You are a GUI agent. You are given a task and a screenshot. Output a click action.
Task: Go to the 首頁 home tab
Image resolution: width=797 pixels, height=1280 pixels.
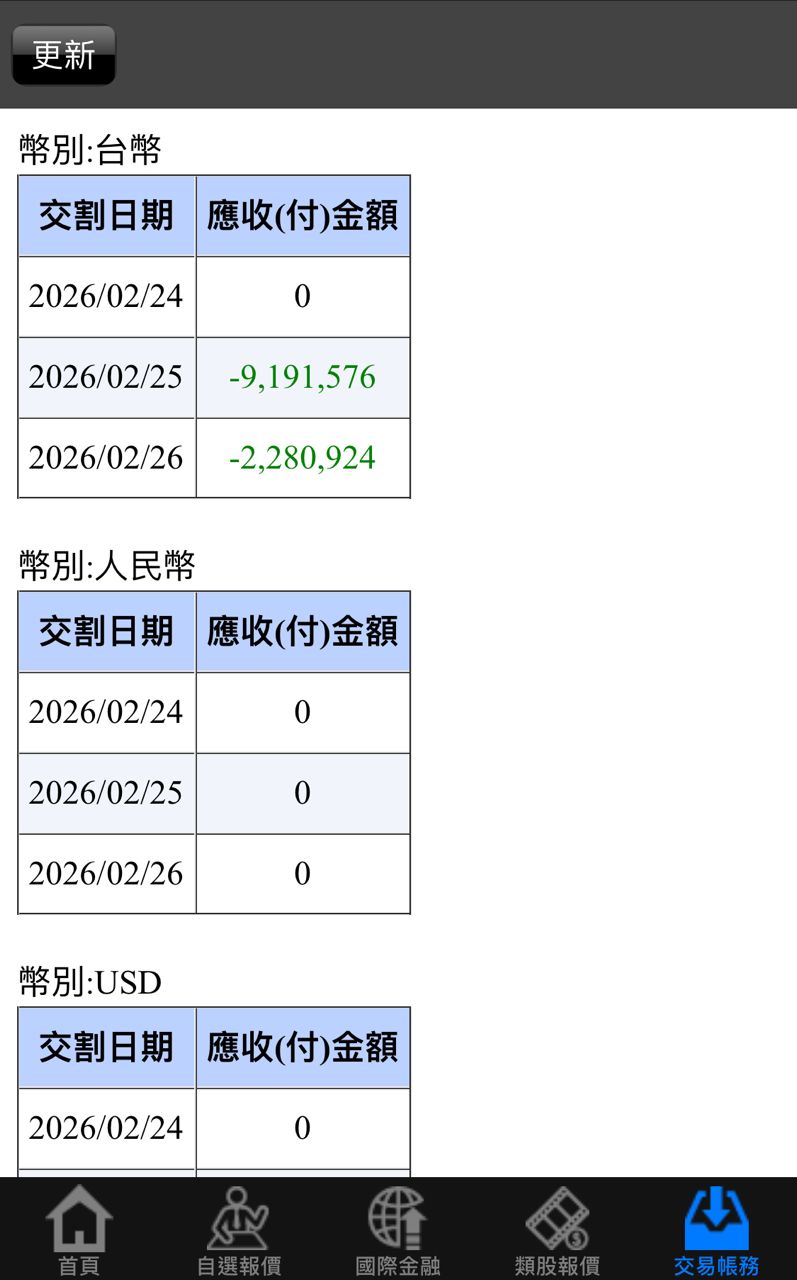click(79, 1230)
